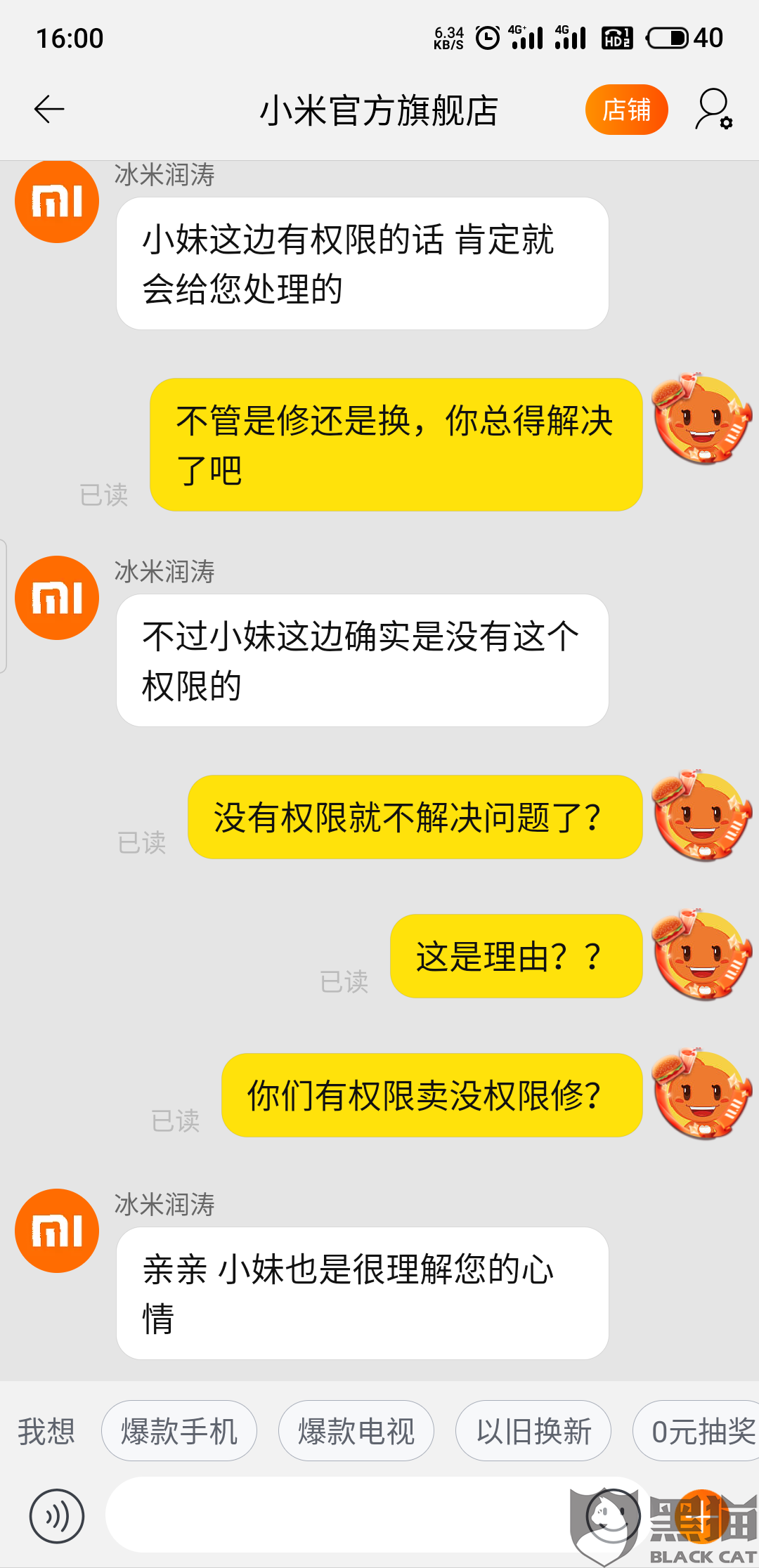Image resolution: width=759 pixels, height=1568 pixels.
Task: Open the profile settings icon
Action: [714, 110]
